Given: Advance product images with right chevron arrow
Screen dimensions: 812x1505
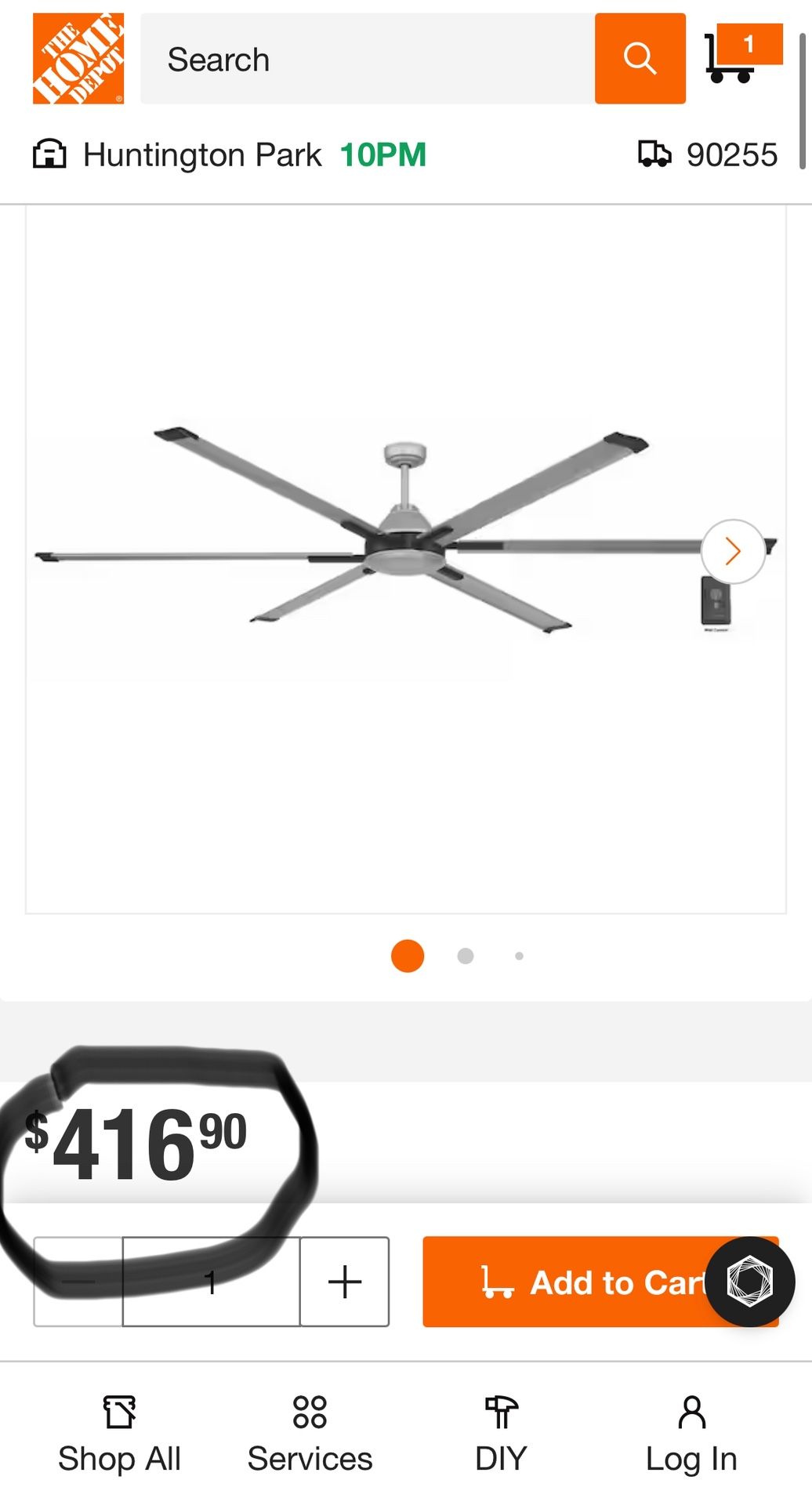Looking at the screenshot, I should point(732,551).
